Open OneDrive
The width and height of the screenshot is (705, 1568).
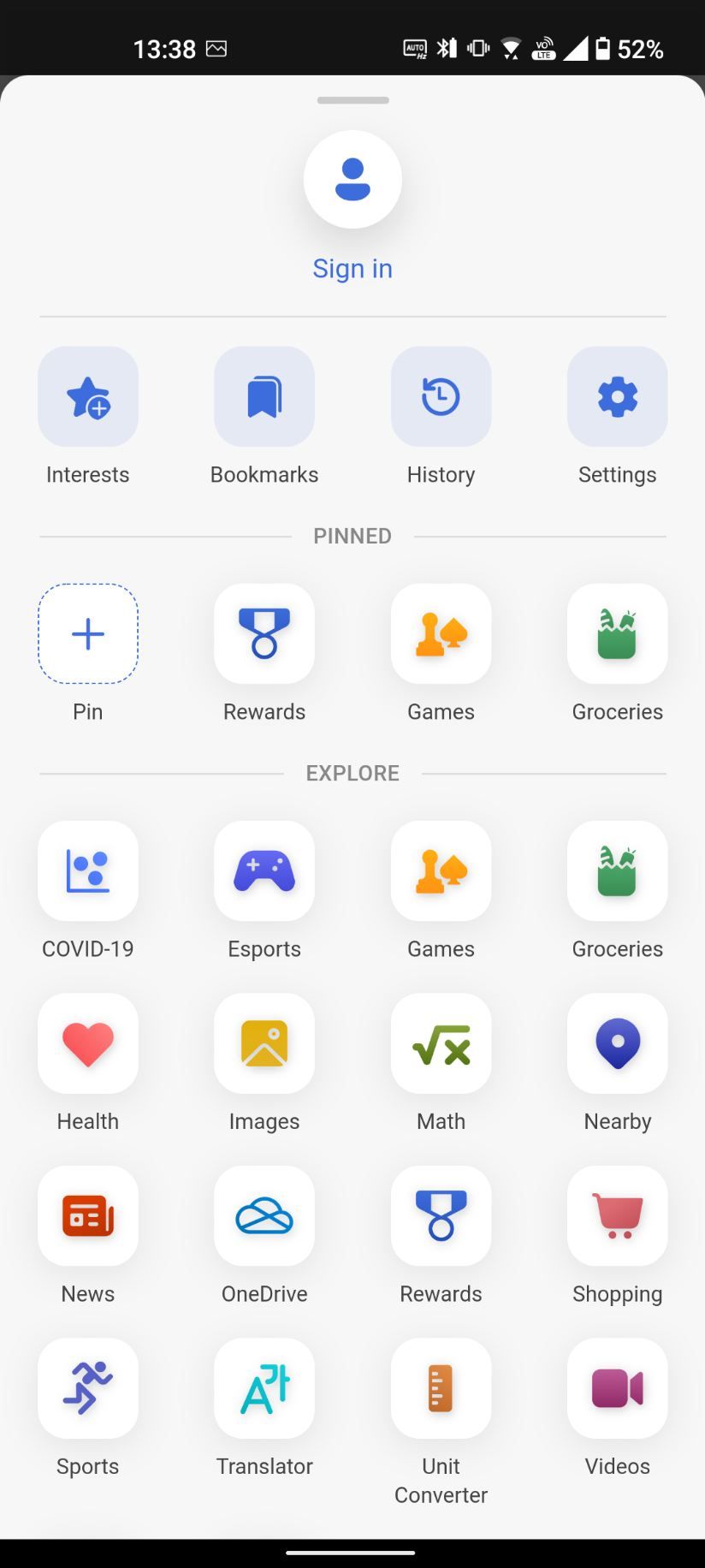(264, 1216)
